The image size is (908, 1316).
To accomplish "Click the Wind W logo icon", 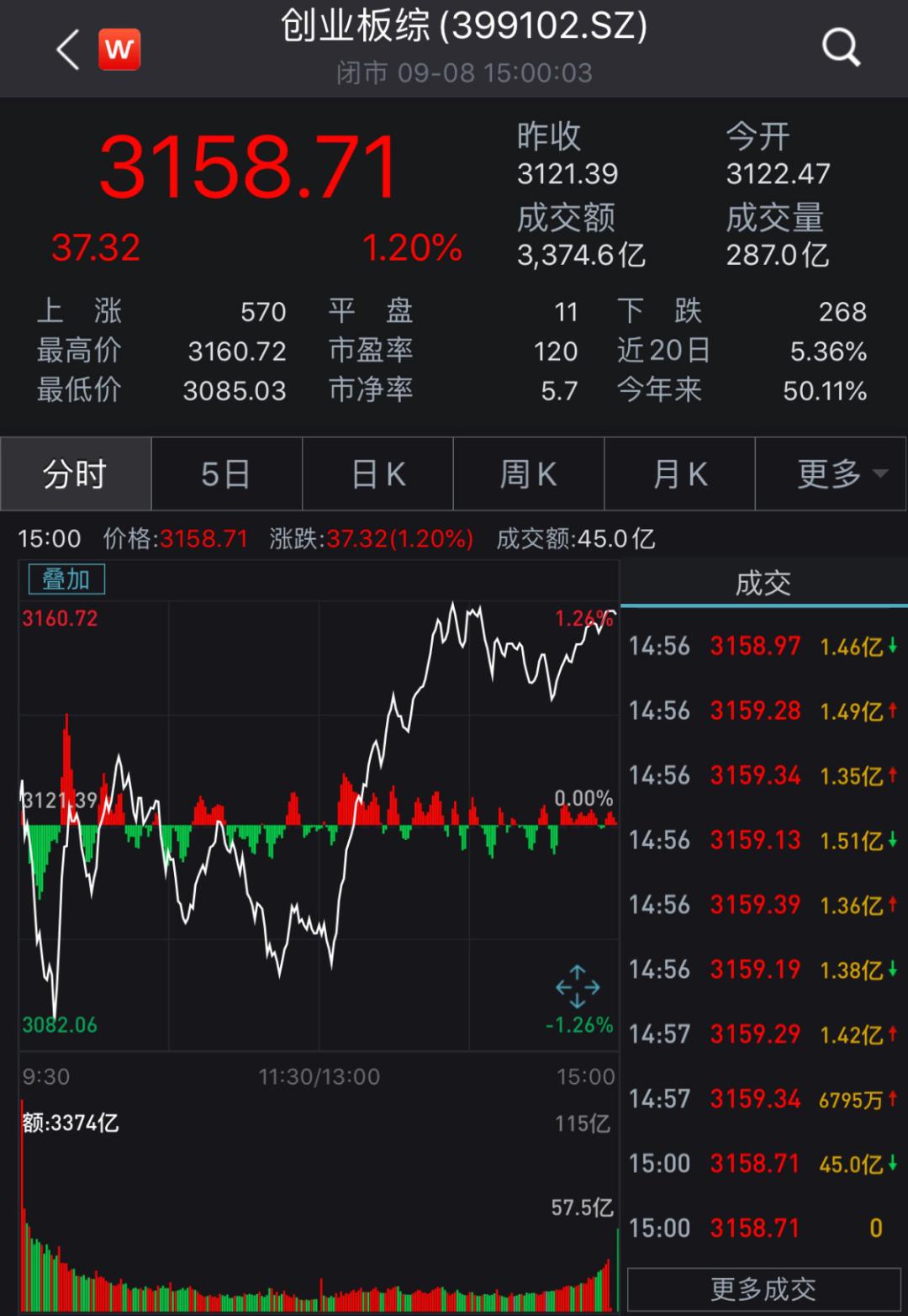I will [x=120, y=48].
